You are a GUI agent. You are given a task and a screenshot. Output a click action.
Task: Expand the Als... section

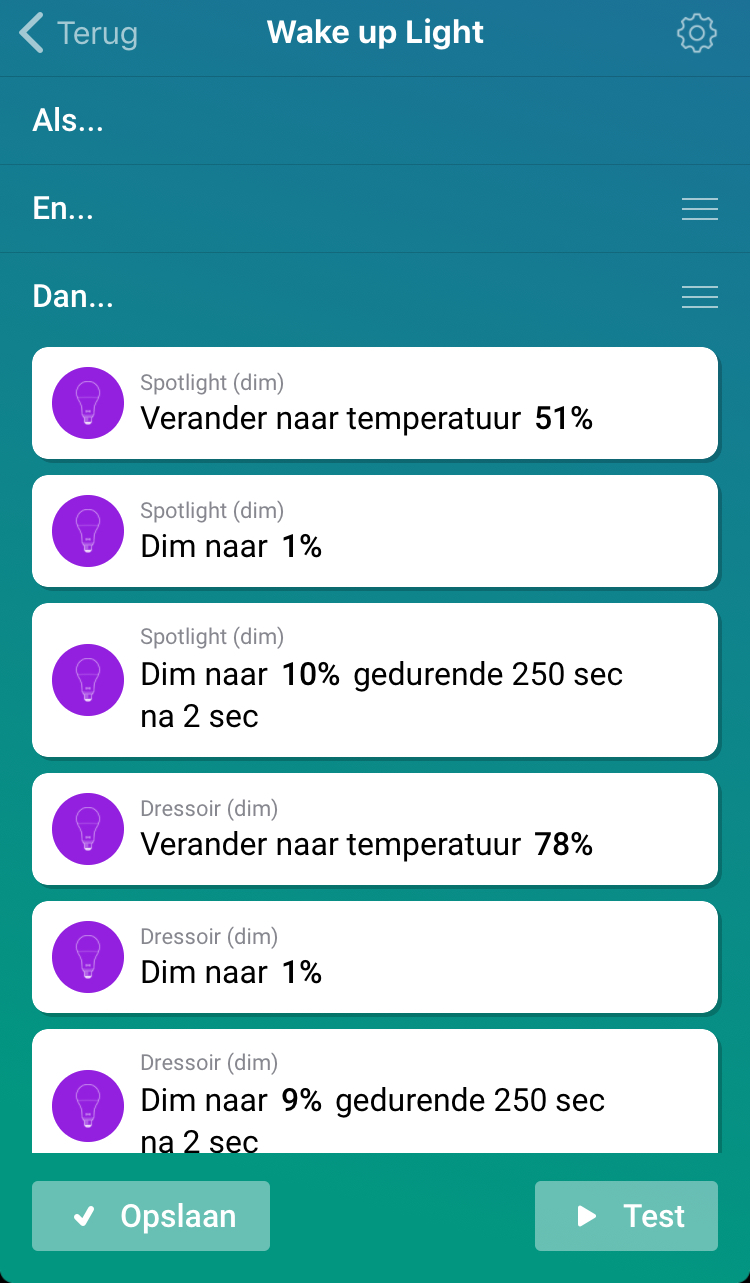[x=68, y=121]
